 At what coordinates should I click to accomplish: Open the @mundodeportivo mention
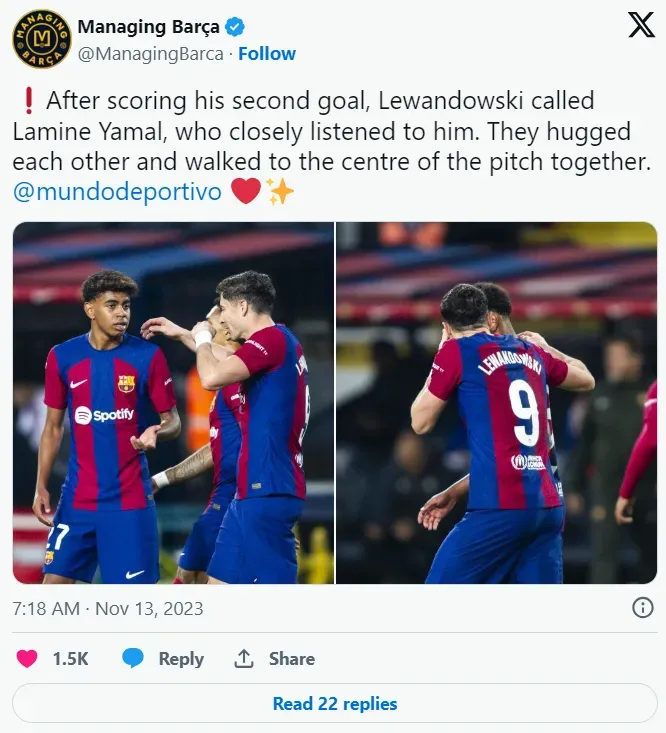click(117, 190)
